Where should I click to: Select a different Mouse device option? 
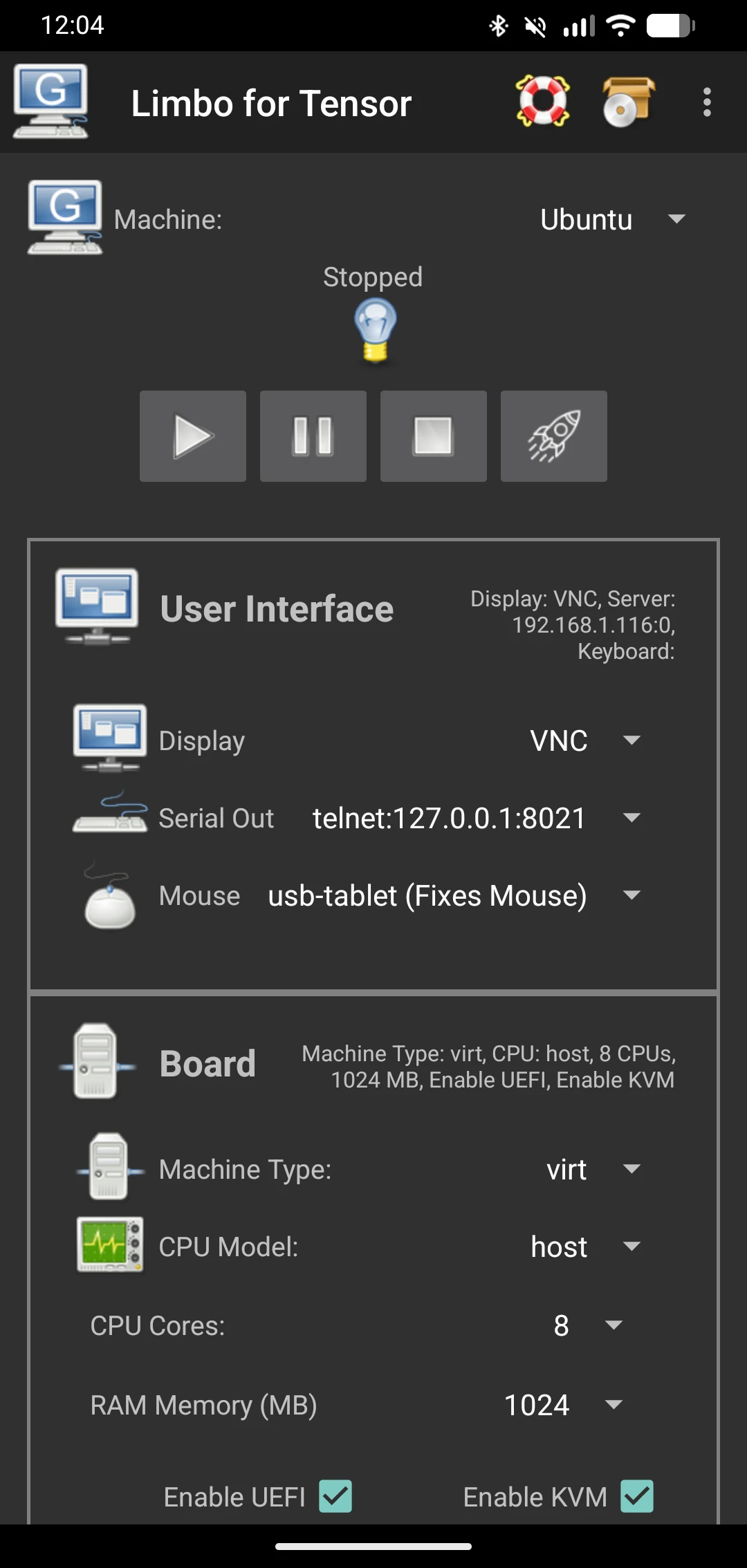click(454, 895)
